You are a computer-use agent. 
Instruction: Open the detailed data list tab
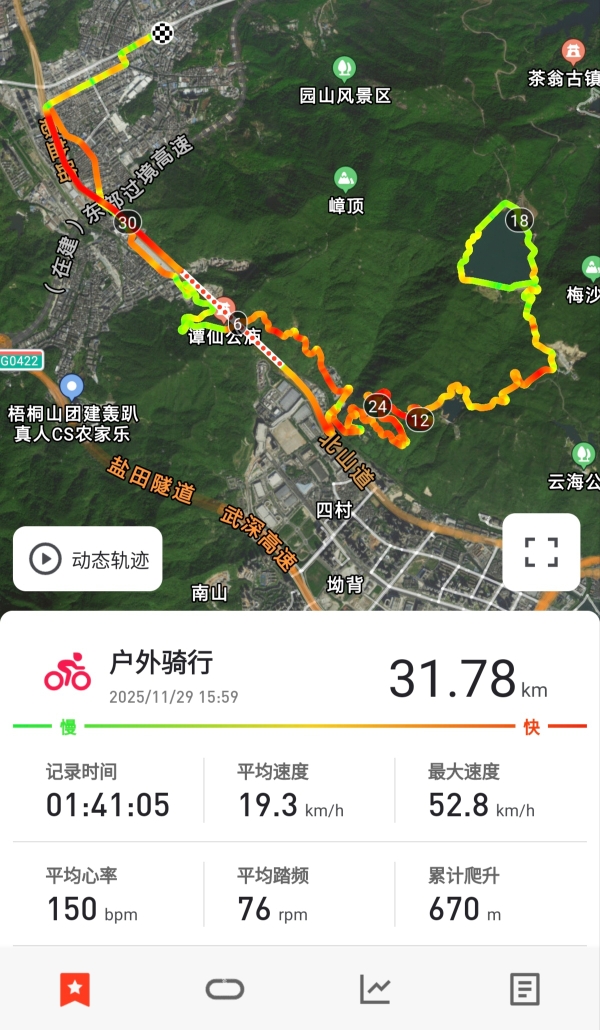pos(524,989)
